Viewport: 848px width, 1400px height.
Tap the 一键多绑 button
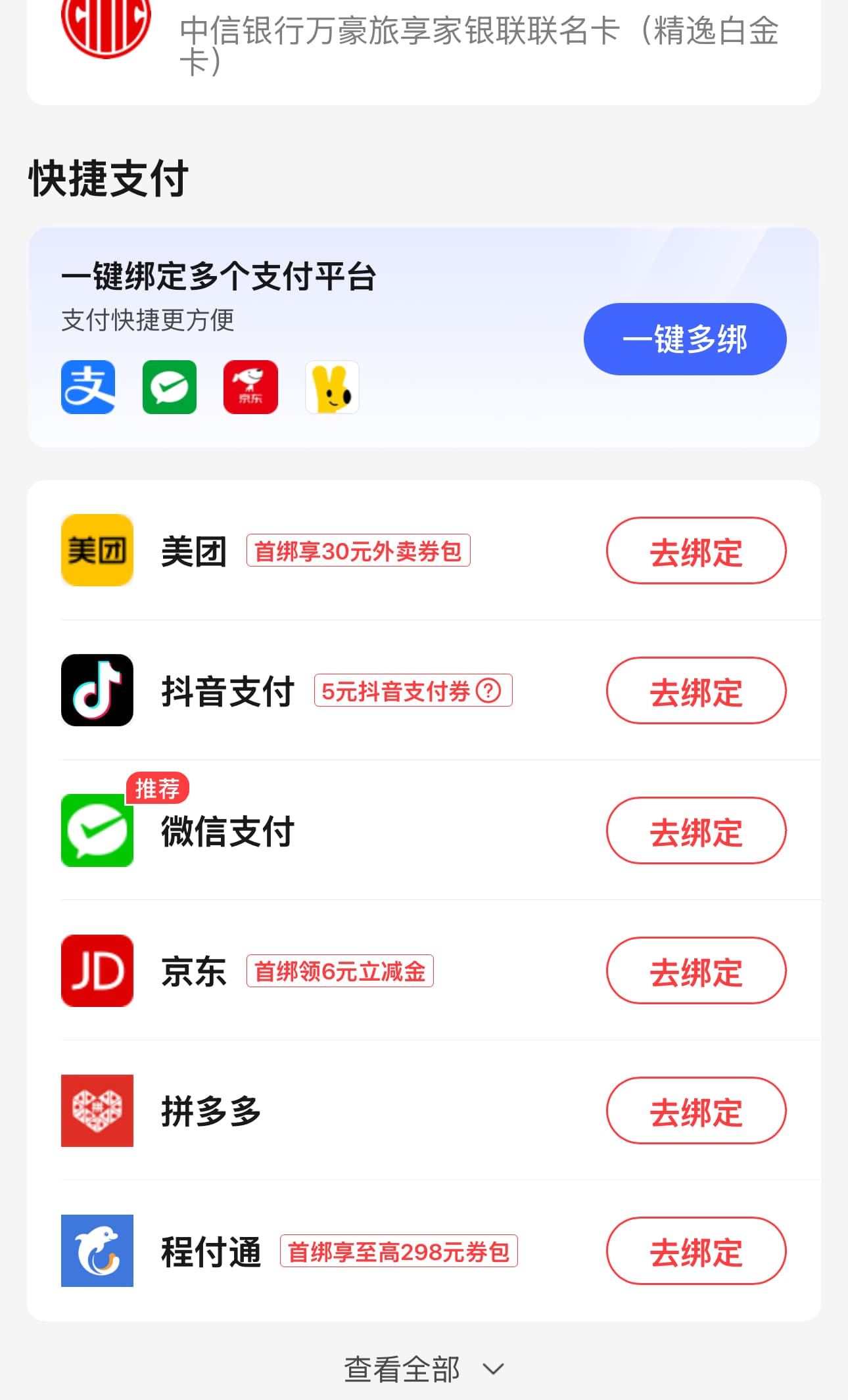[x=684, y=339]
